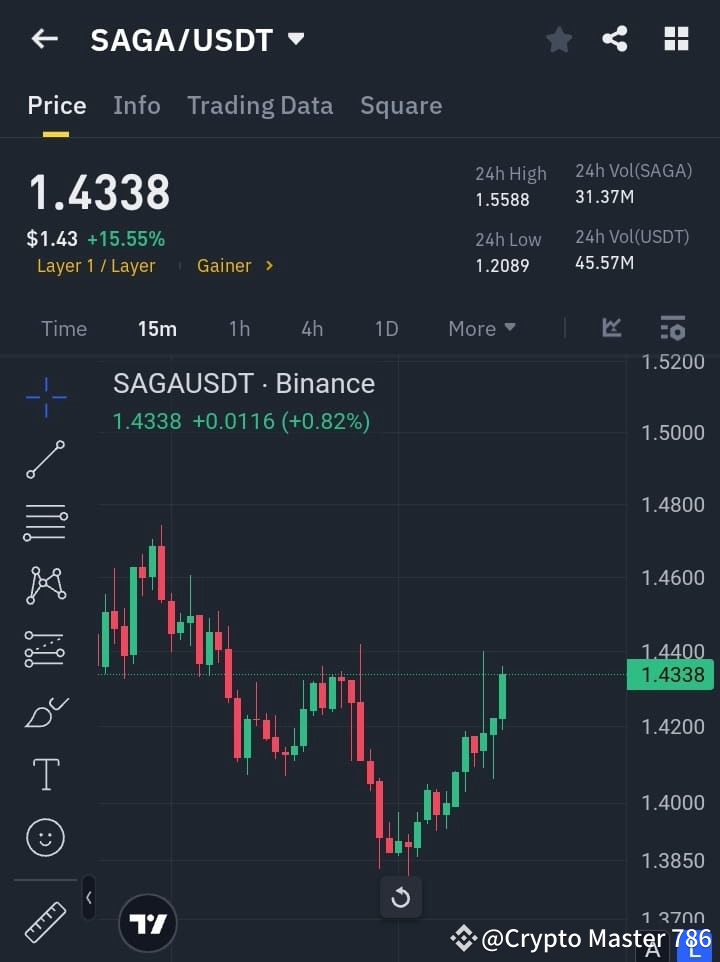The image size is (720, 962).
Task: Select the text annotation tool
Action: 45,773
